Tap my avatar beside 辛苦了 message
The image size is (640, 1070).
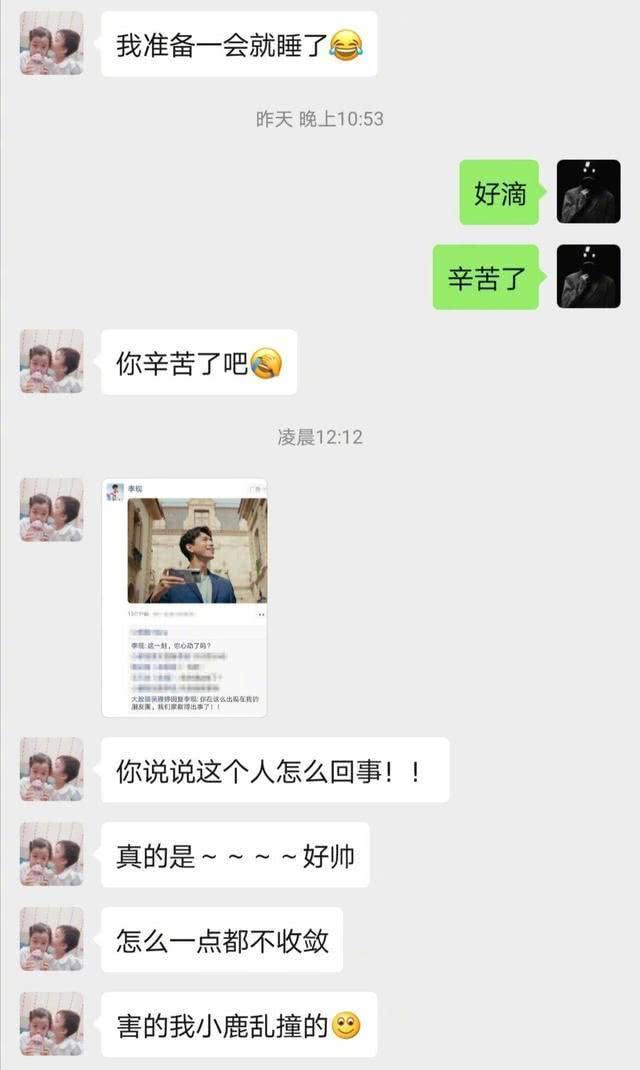click(x=589, y=276)
